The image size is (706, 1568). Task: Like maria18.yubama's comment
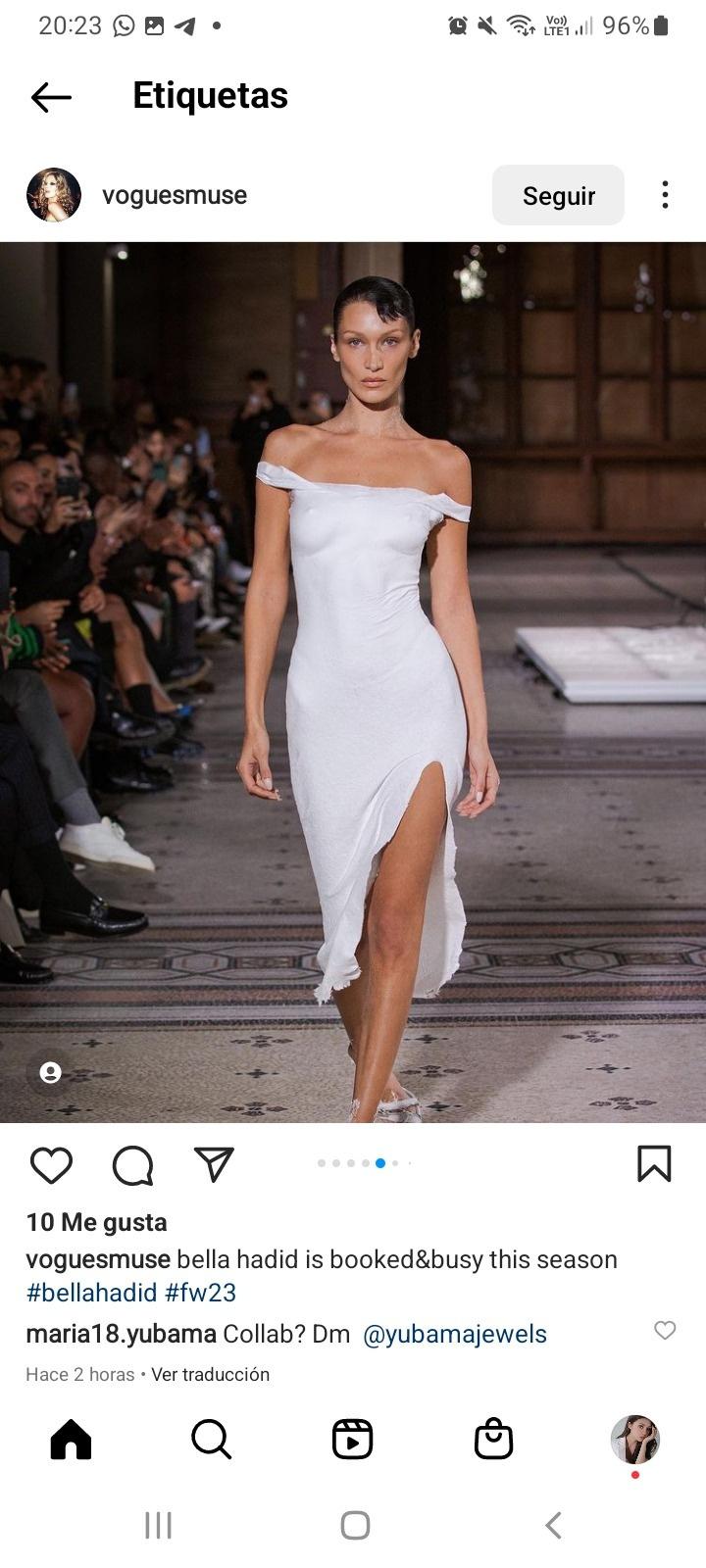(x=665, y=1330)
